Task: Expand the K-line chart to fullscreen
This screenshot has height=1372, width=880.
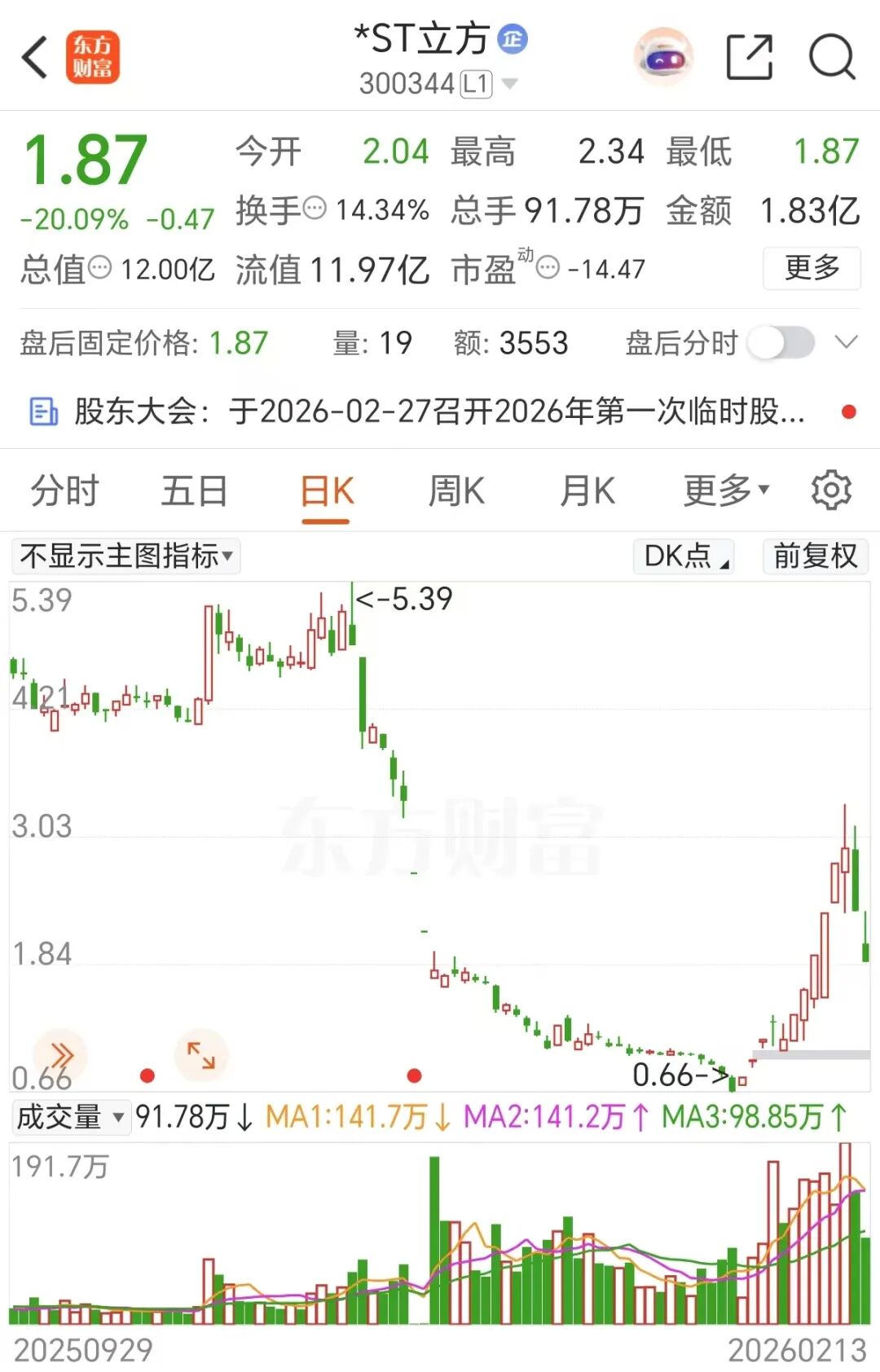Action: point(200,1055)
